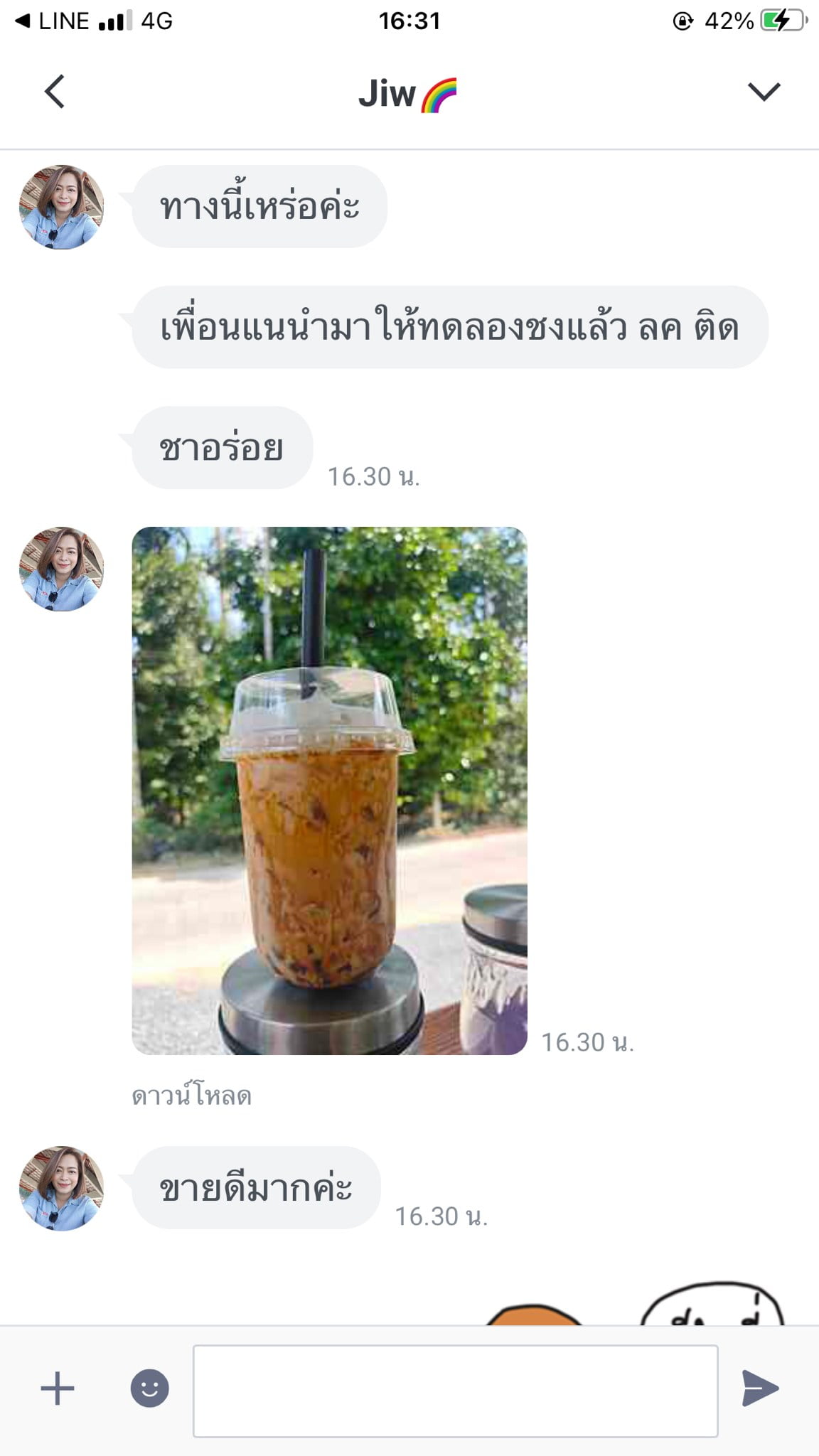
Task: Open the iced tea photo message
Action: (x=329, y=791)
